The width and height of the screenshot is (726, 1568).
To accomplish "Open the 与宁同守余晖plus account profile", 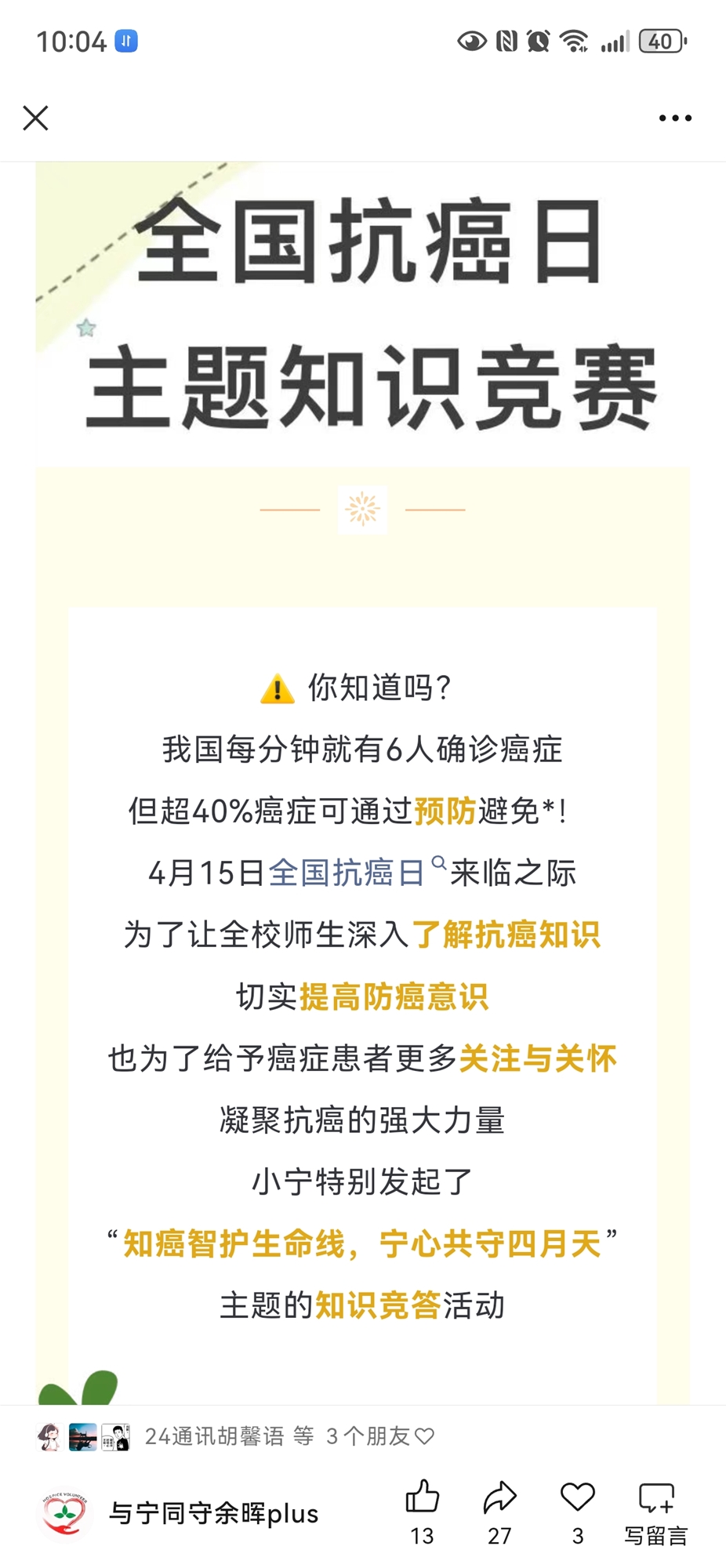I will tap(180, 1513).
